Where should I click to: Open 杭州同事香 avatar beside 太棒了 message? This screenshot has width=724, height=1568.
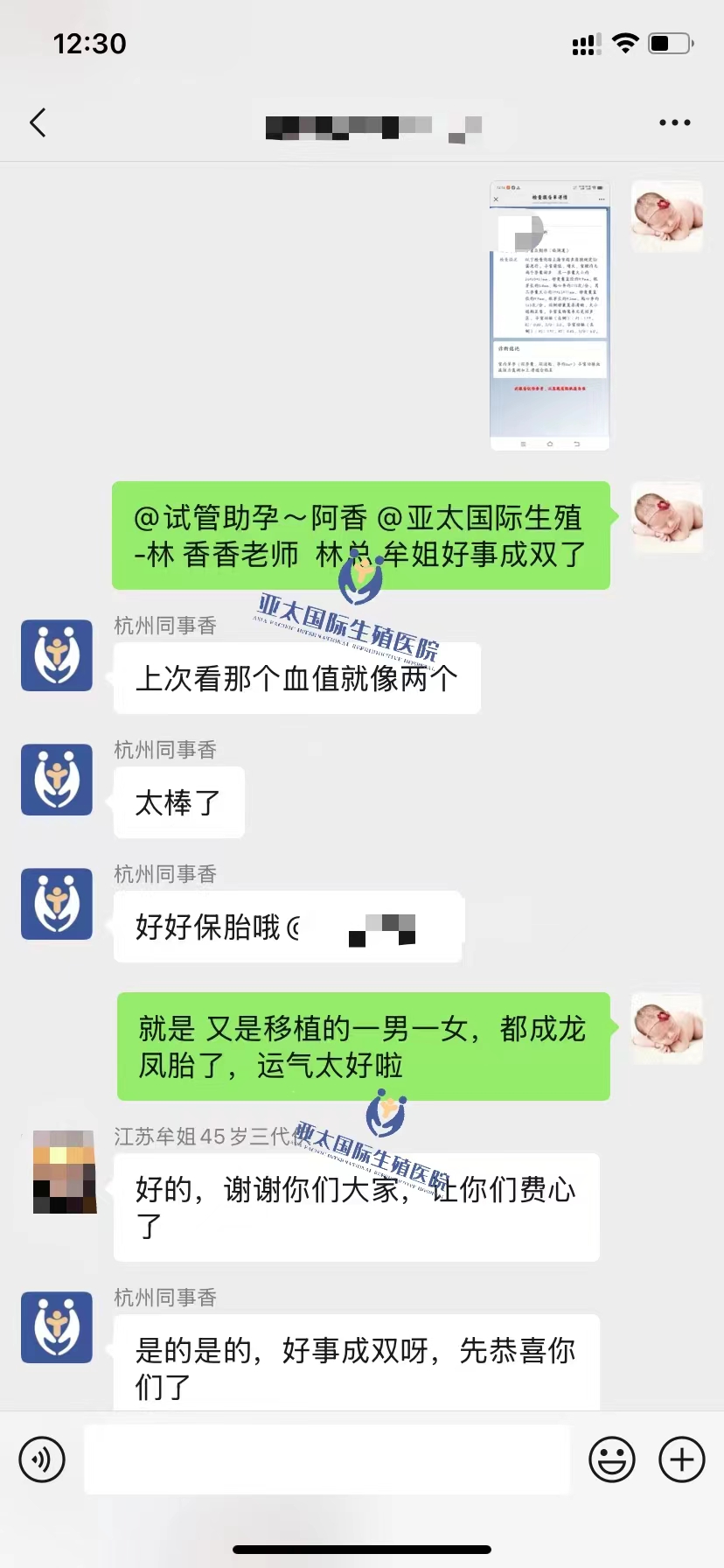coord(57,780)
